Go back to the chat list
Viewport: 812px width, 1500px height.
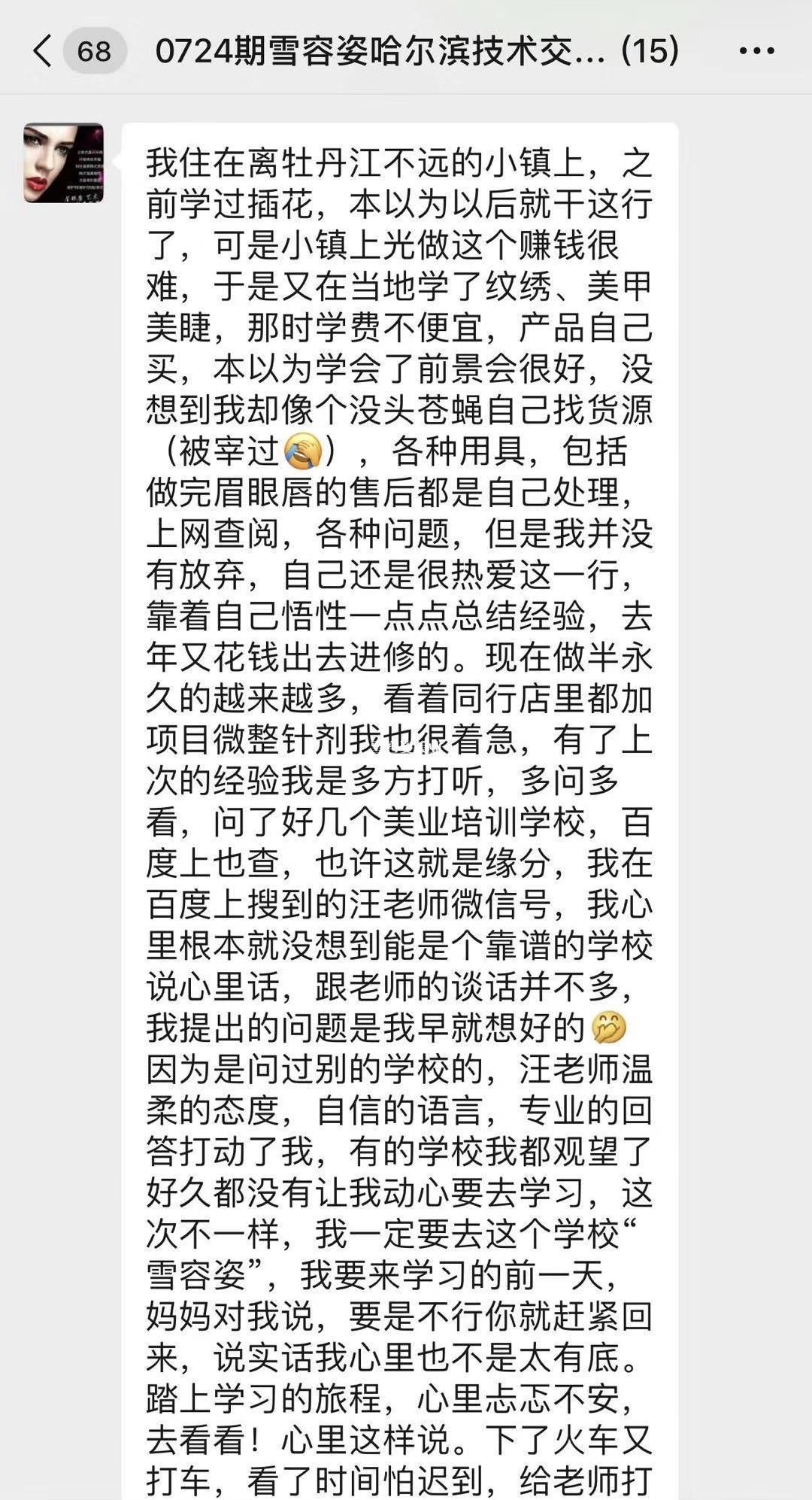(43, 51)
